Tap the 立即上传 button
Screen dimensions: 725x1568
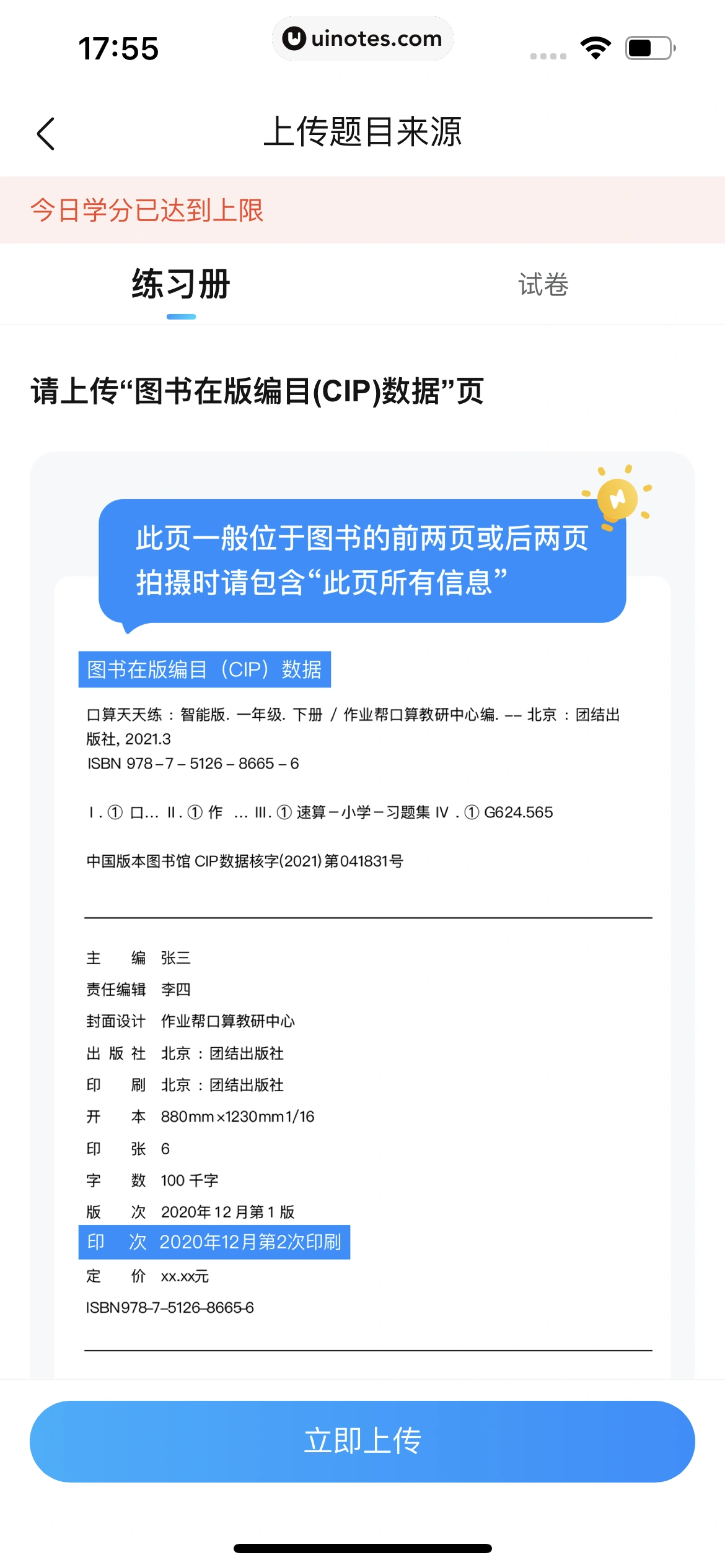(362, 1440)
